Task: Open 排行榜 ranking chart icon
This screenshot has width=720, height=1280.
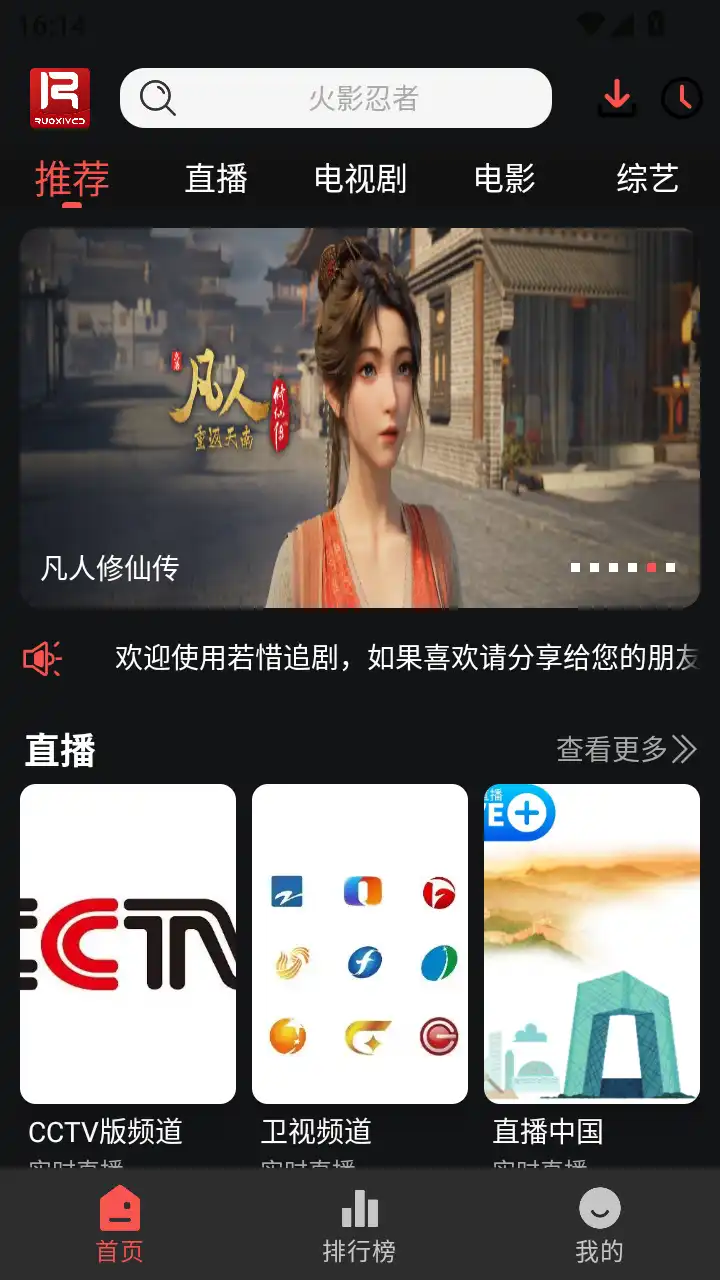Action: click(x=359, y=1210)
